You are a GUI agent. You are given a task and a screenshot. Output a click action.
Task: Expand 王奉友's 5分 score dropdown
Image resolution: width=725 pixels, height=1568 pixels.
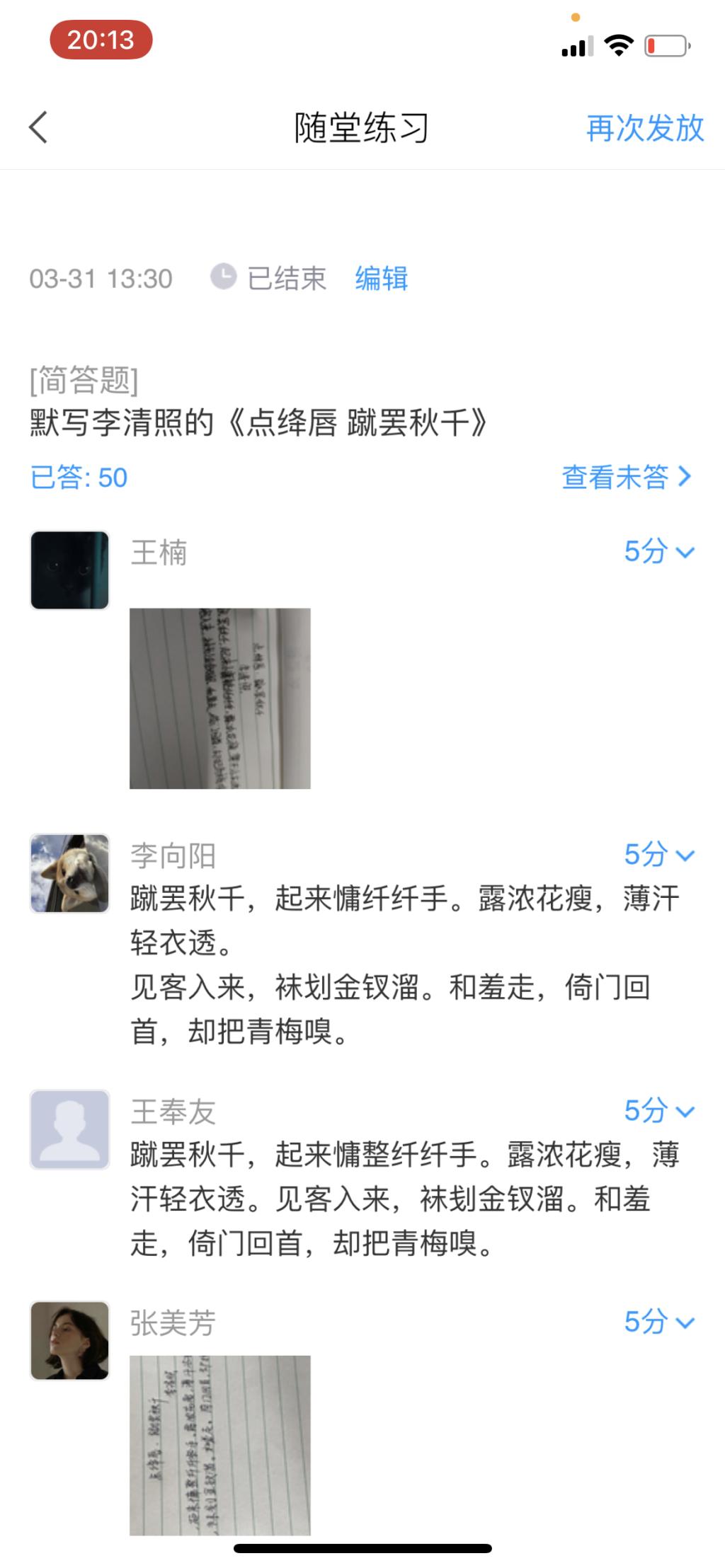tap(658, 1110)
